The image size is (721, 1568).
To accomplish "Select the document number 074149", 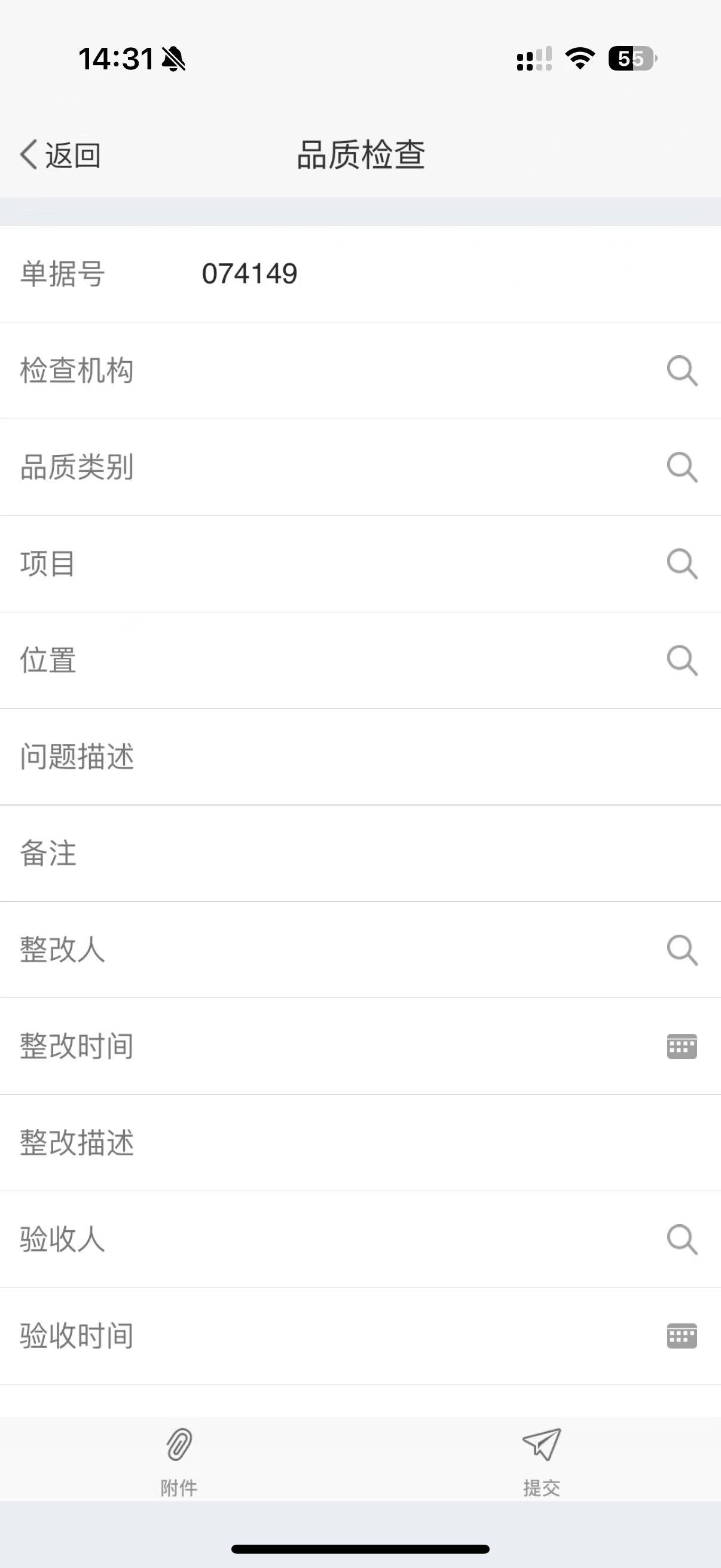I will [248, 274].
